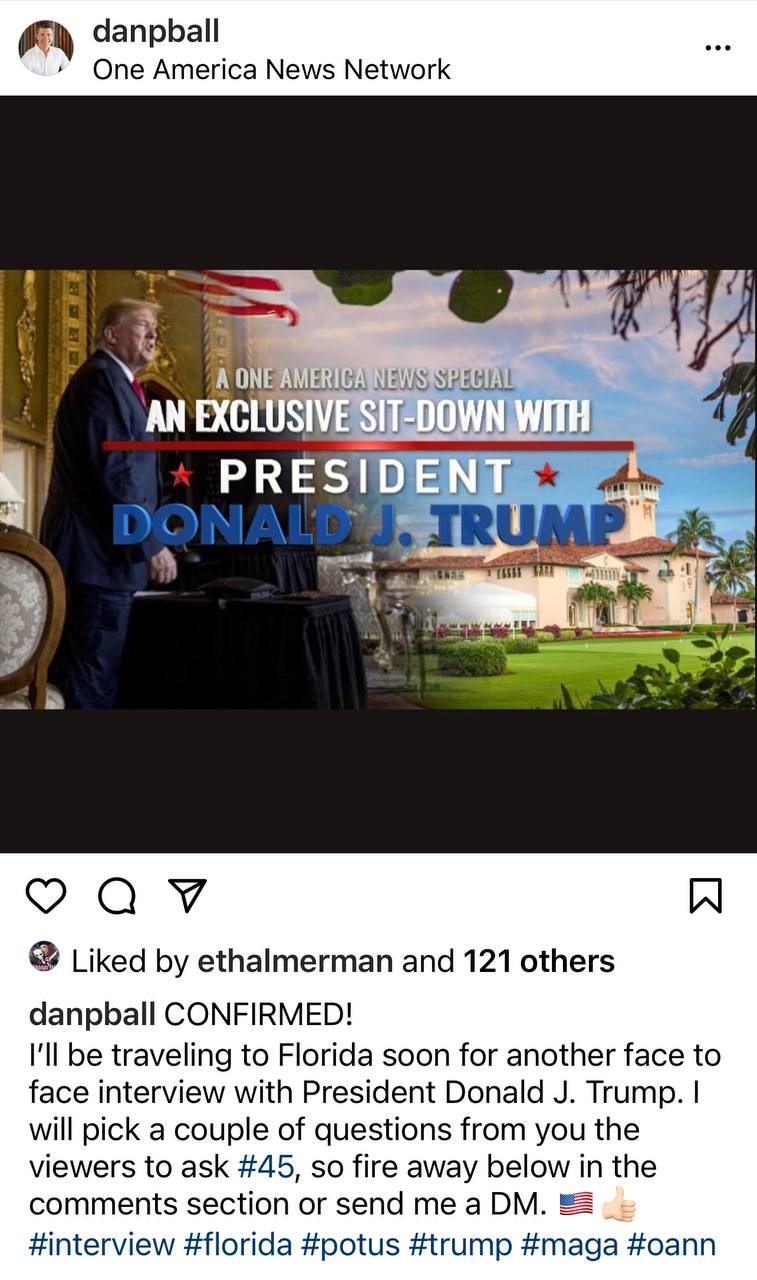Open danpball's profile picture

(46, 48)
